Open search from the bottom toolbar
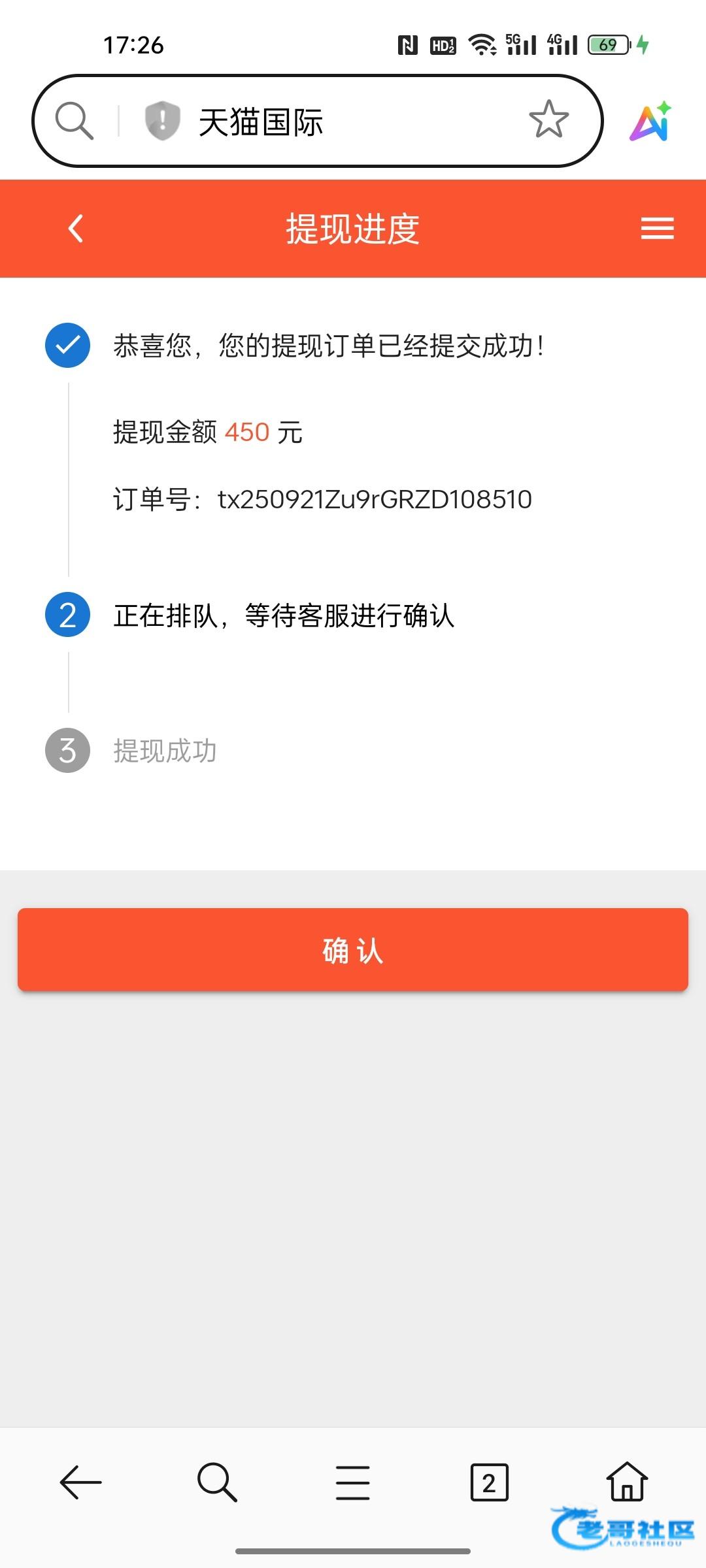706x1568 pixels. pos(217,1482)
